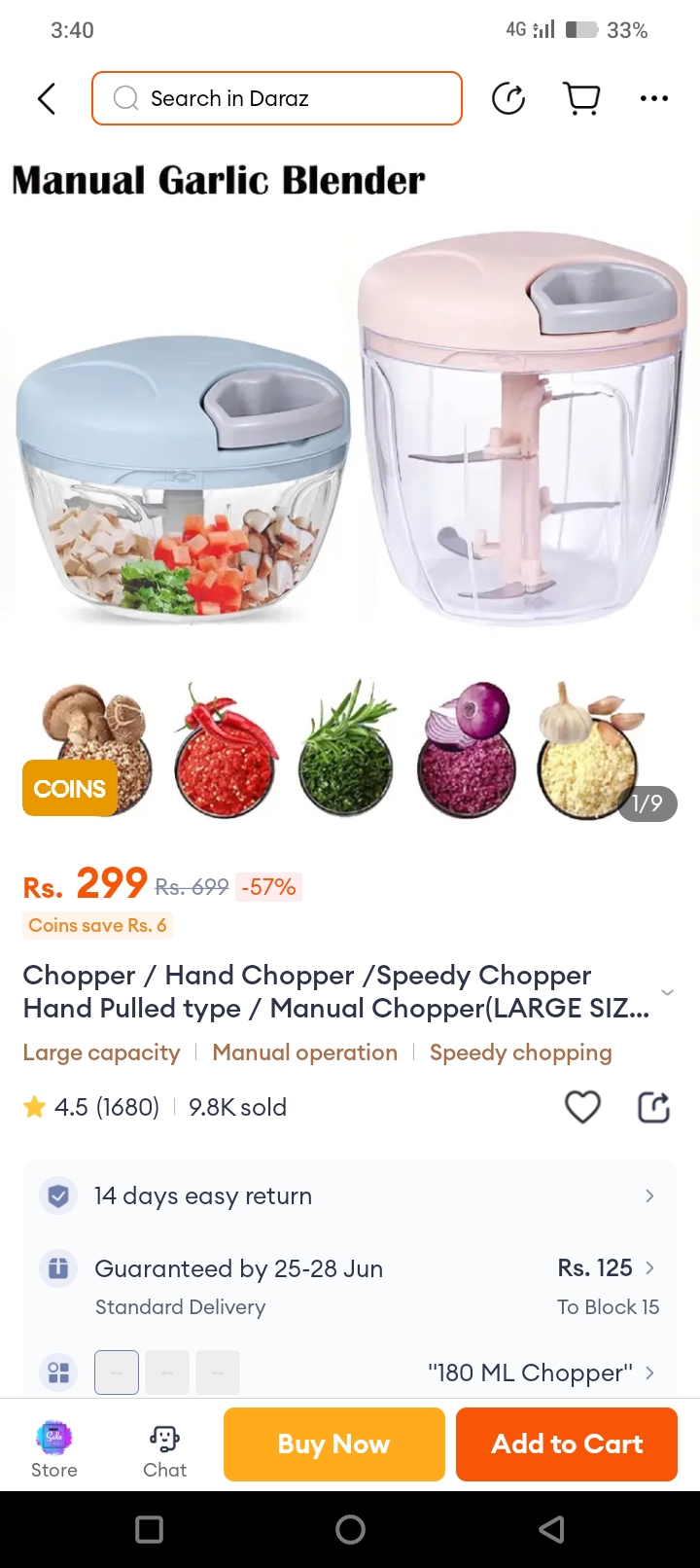Viewport: 700px width, 1568px height.
Task: Tap the Search in Daraz field
Action: pos(277,98)
